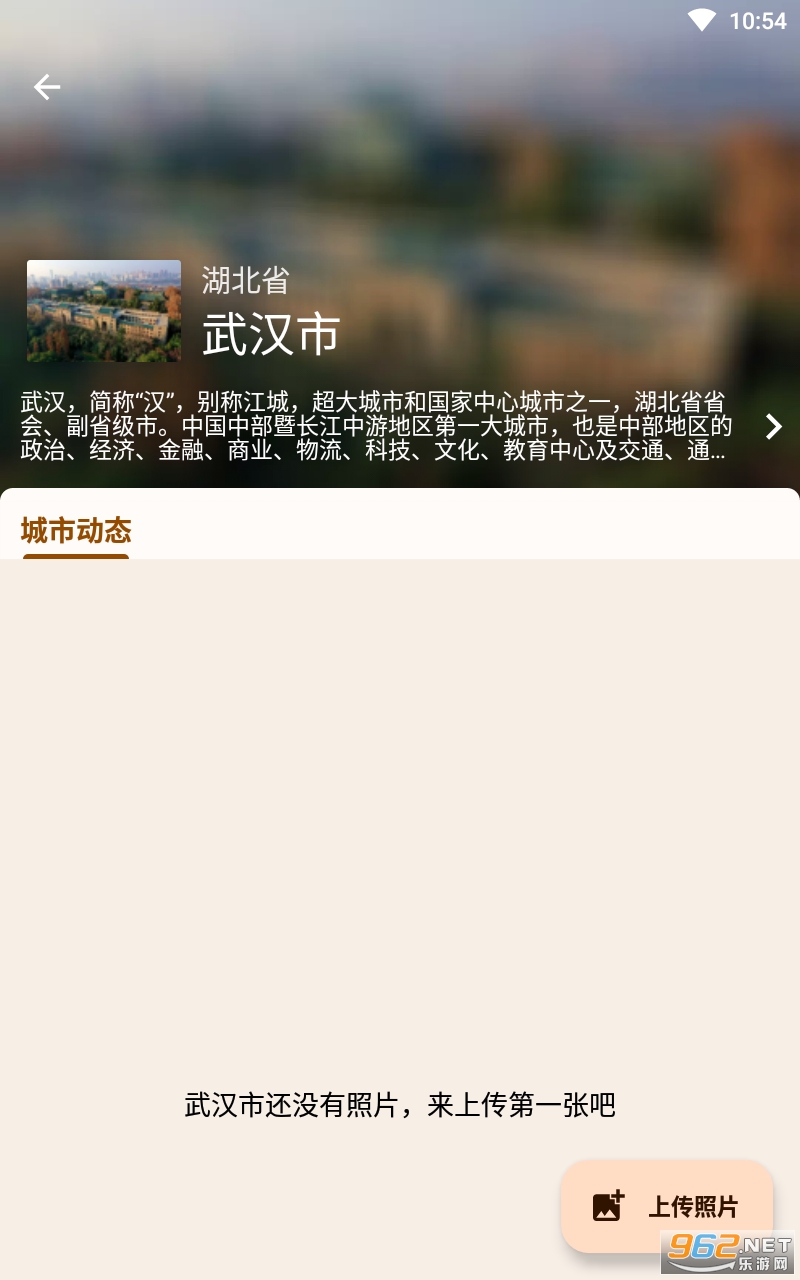Tap the 上传照片 upload button
The height and width of the screenshot is (1280, 800).
click(667, 1206)
